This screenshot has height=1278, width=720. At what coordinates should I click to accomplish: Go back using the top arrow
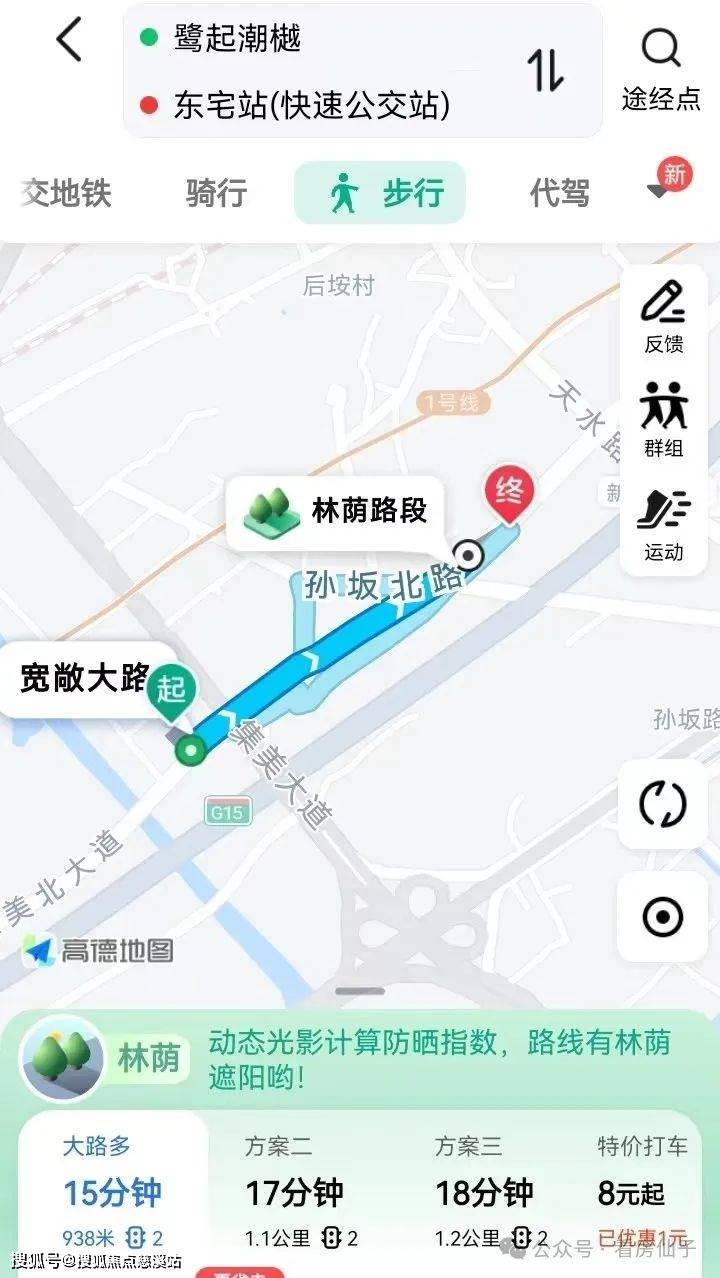click(x=69, y=43)
